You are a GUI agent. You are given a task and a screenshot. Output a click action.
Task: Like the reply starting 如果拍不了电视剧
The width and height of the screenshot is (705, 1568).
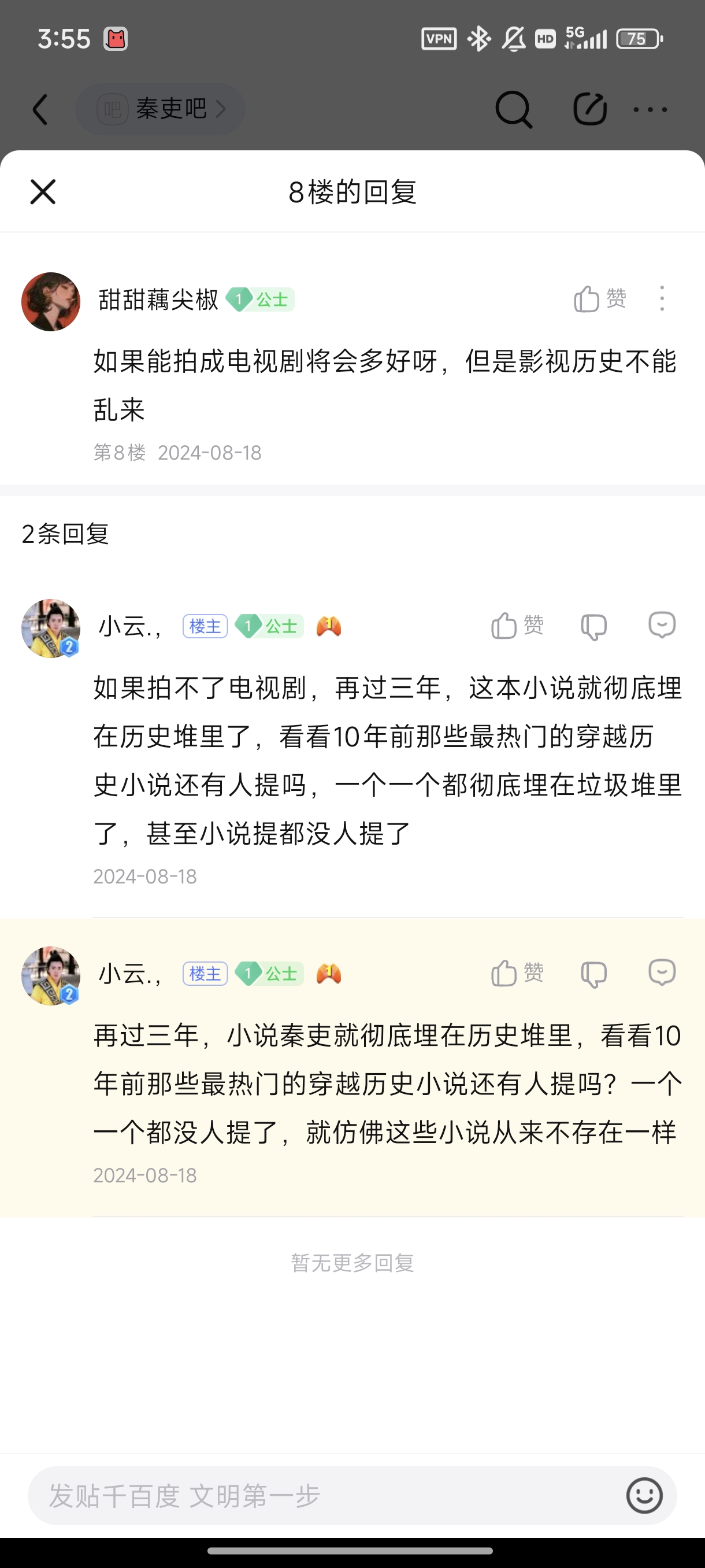tap(517, 626)
